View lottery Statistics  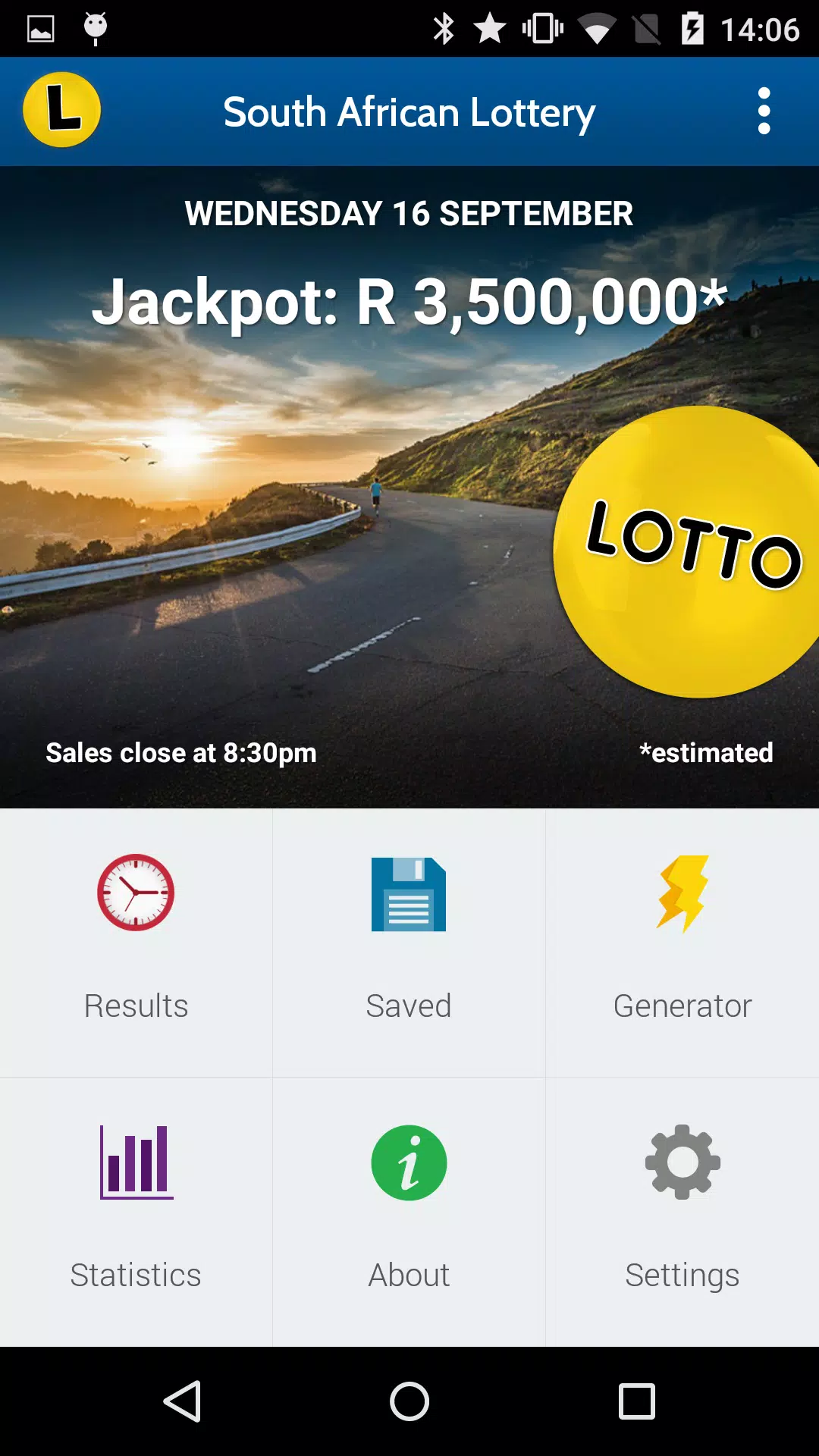pos(136,1211)
